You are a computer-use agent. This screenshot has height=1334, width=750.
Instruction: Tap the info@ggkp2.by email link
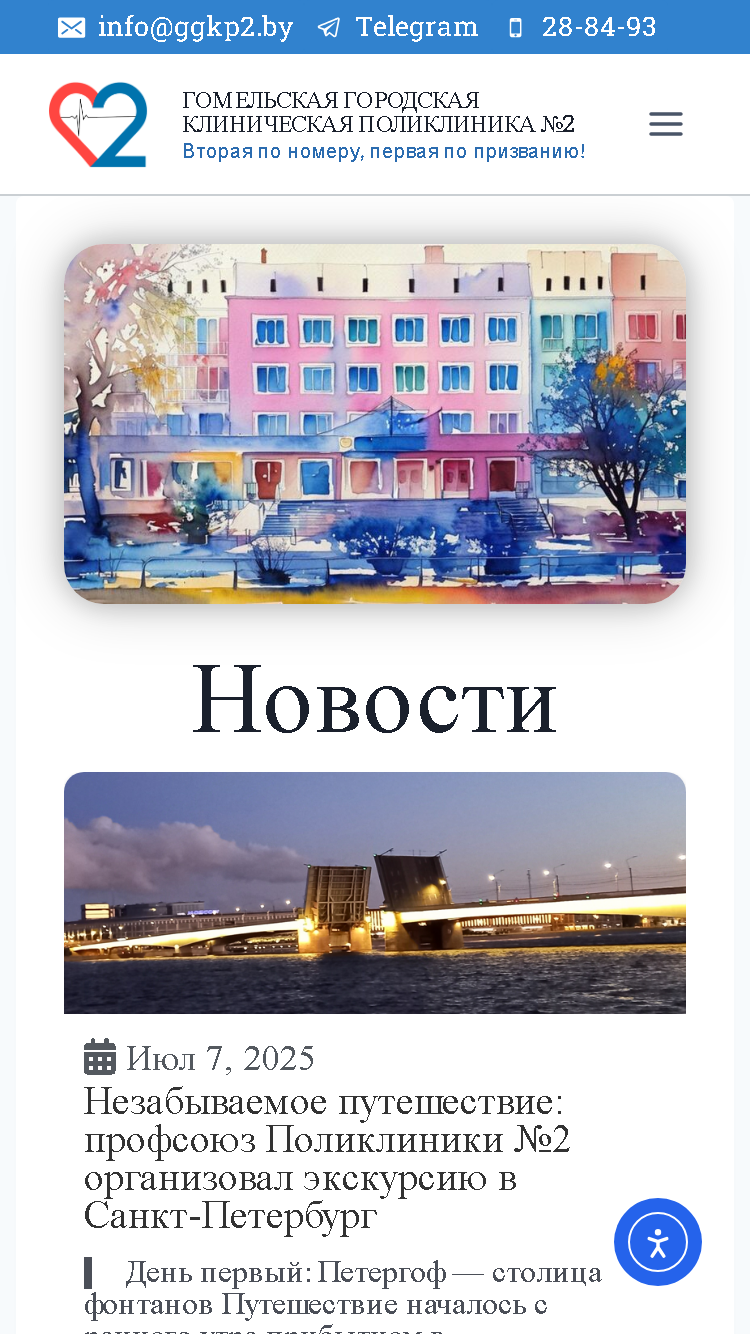175,27
